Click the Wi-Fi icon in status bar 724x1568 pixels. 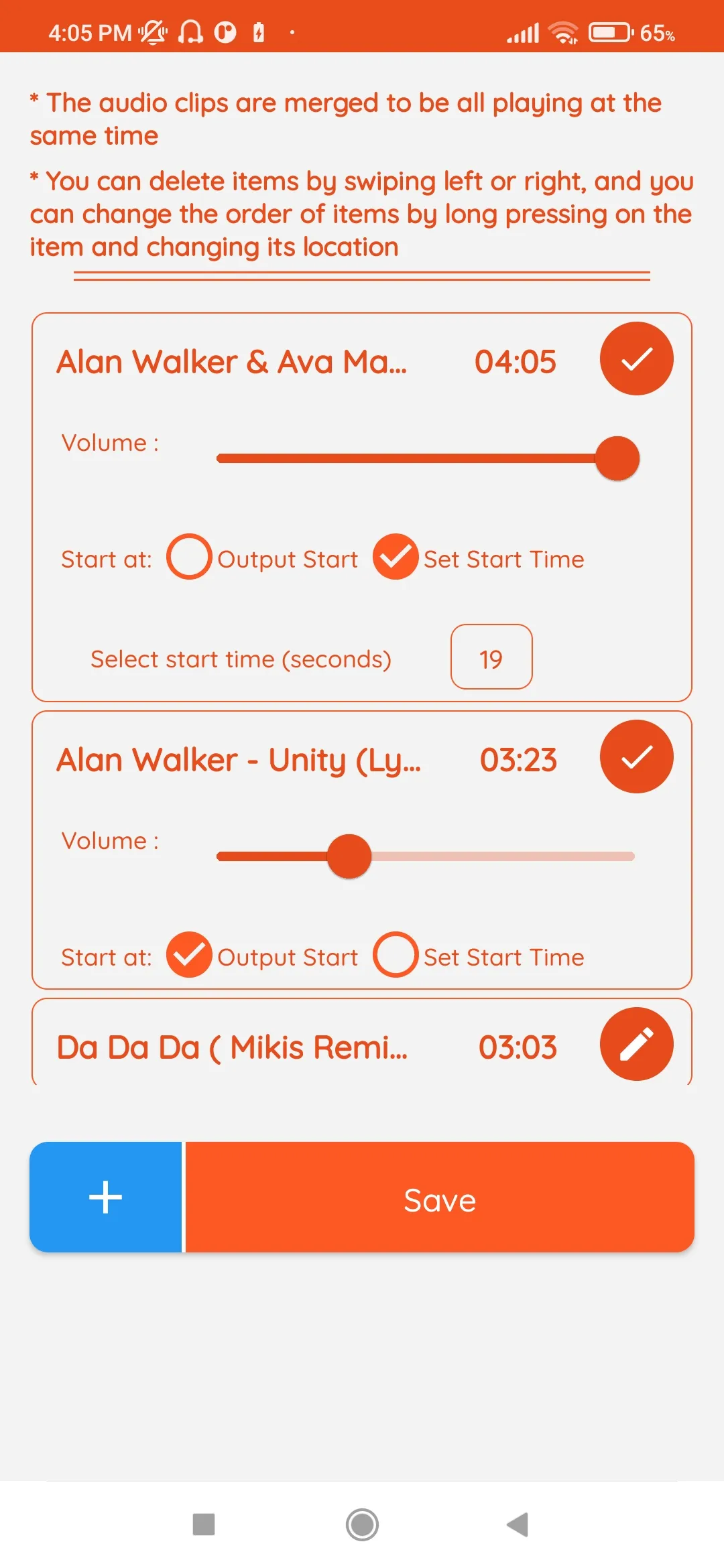[562, 31]
